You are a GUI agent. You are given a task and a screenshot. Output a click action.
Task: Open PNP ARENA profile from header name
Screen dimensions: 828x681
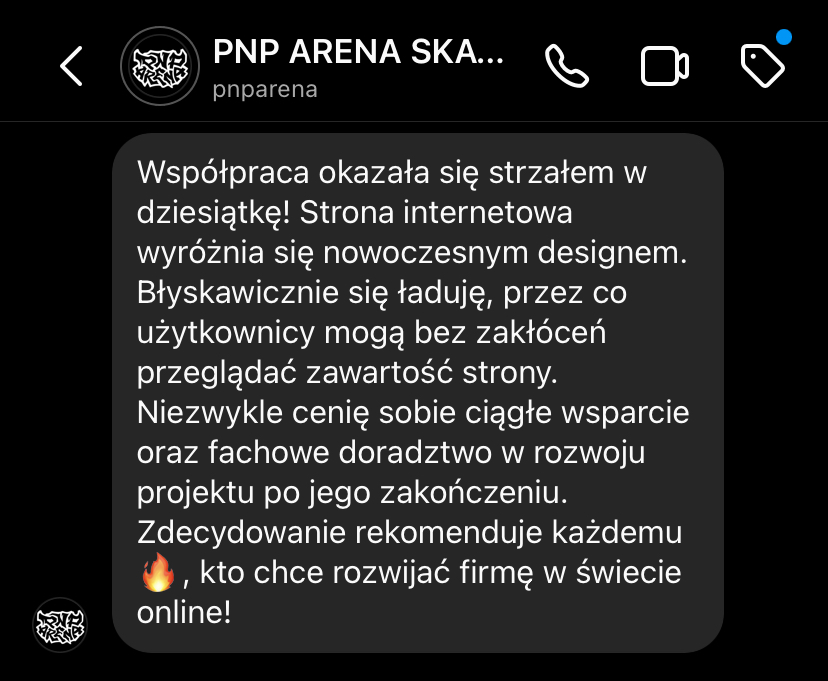click(358, 53)
